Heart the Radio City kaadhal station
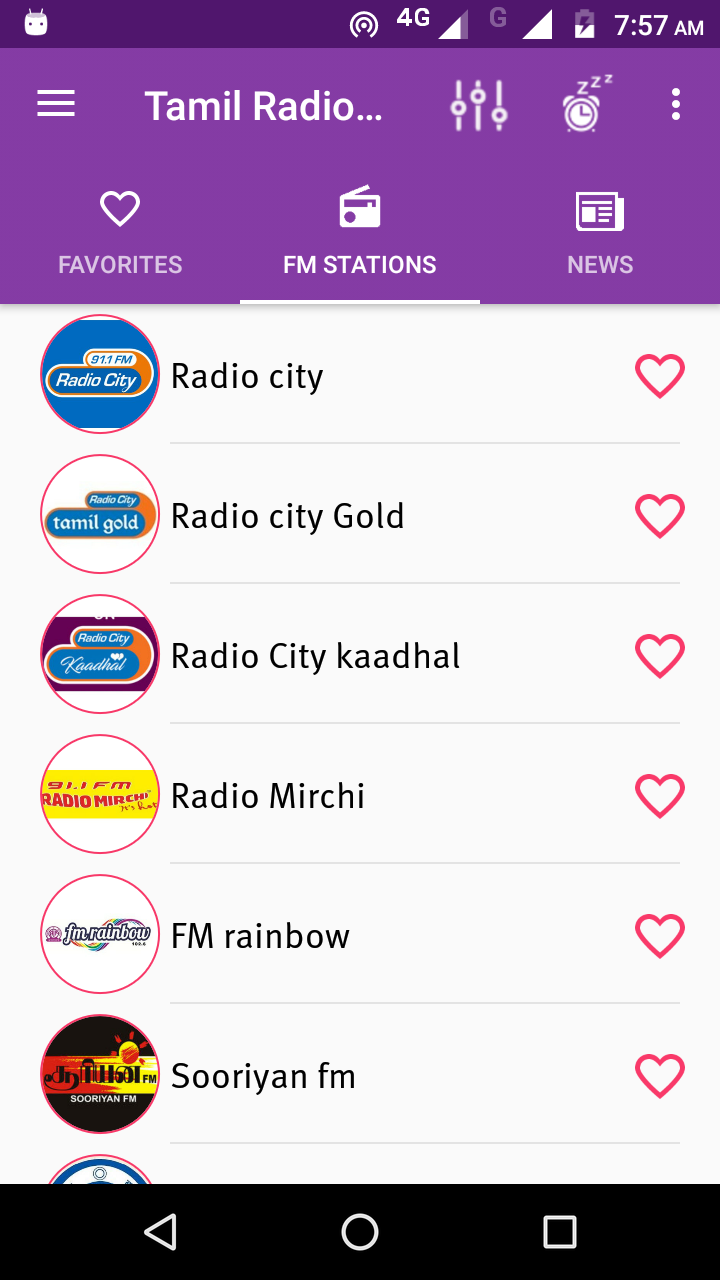 click(x=660, y=656)
